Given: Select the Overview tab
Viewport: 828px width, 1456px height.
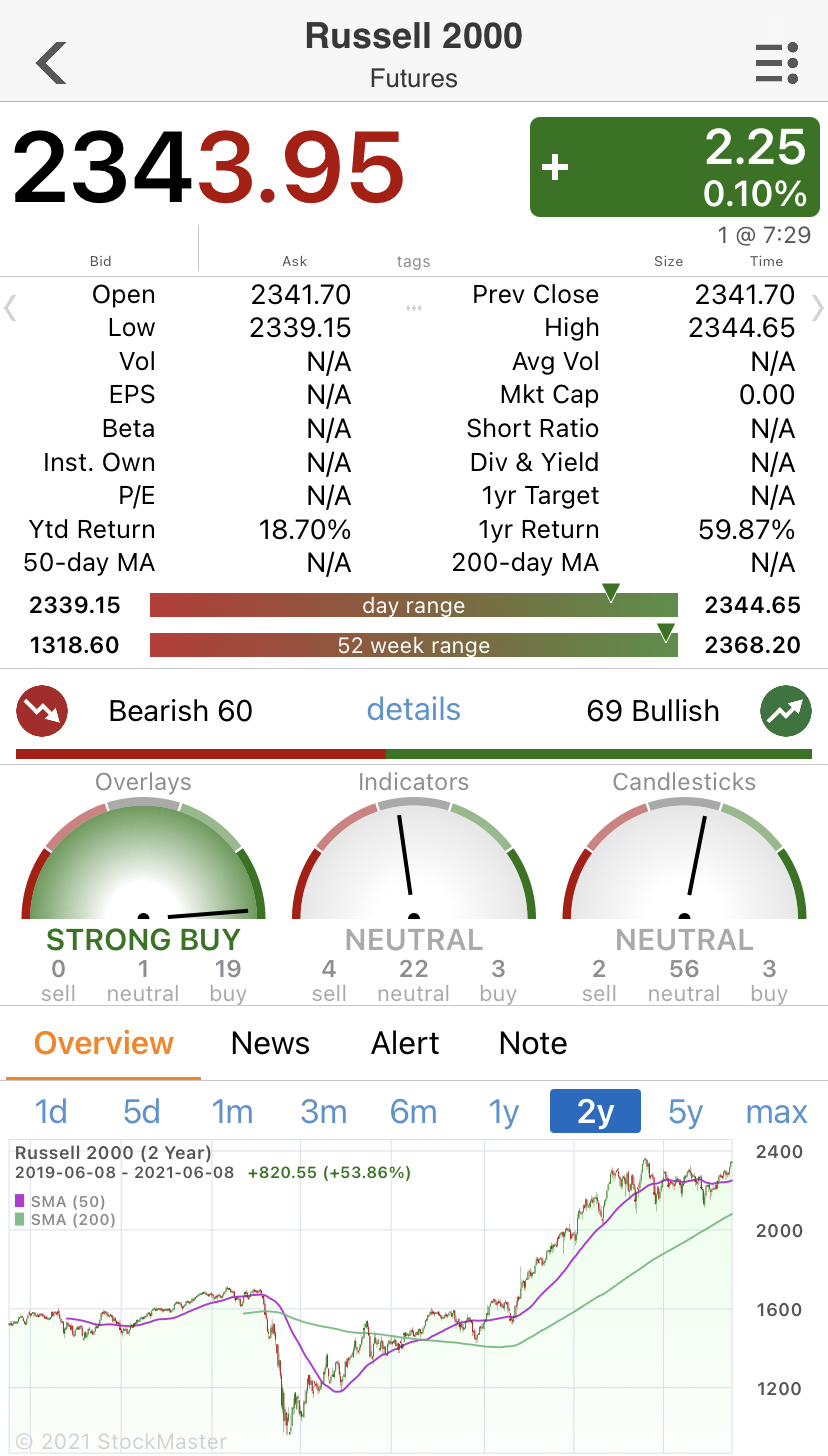Looking at the screenshot, I should [104, 1043].
